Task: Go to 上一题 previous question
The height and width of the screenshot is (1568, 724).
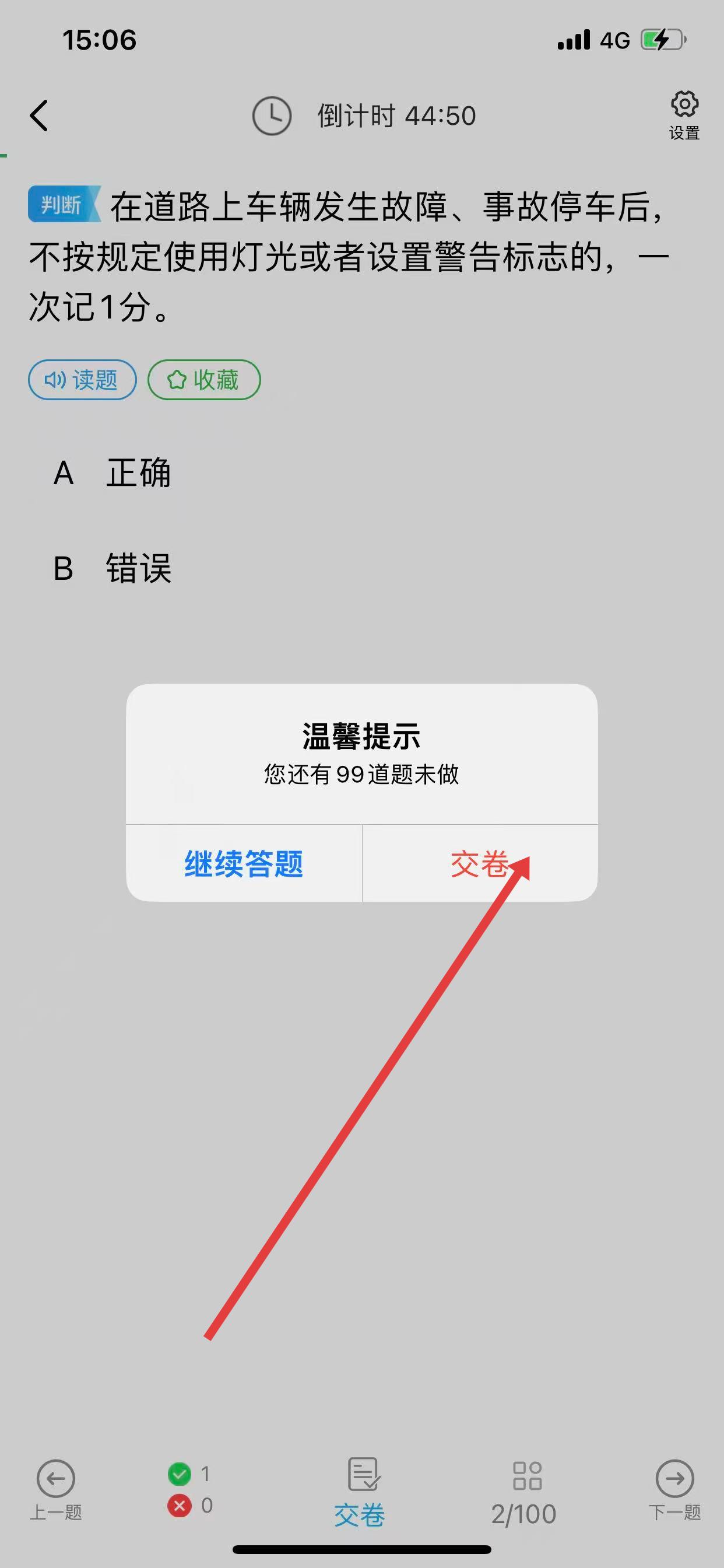Action: (x=56, y=1489)
